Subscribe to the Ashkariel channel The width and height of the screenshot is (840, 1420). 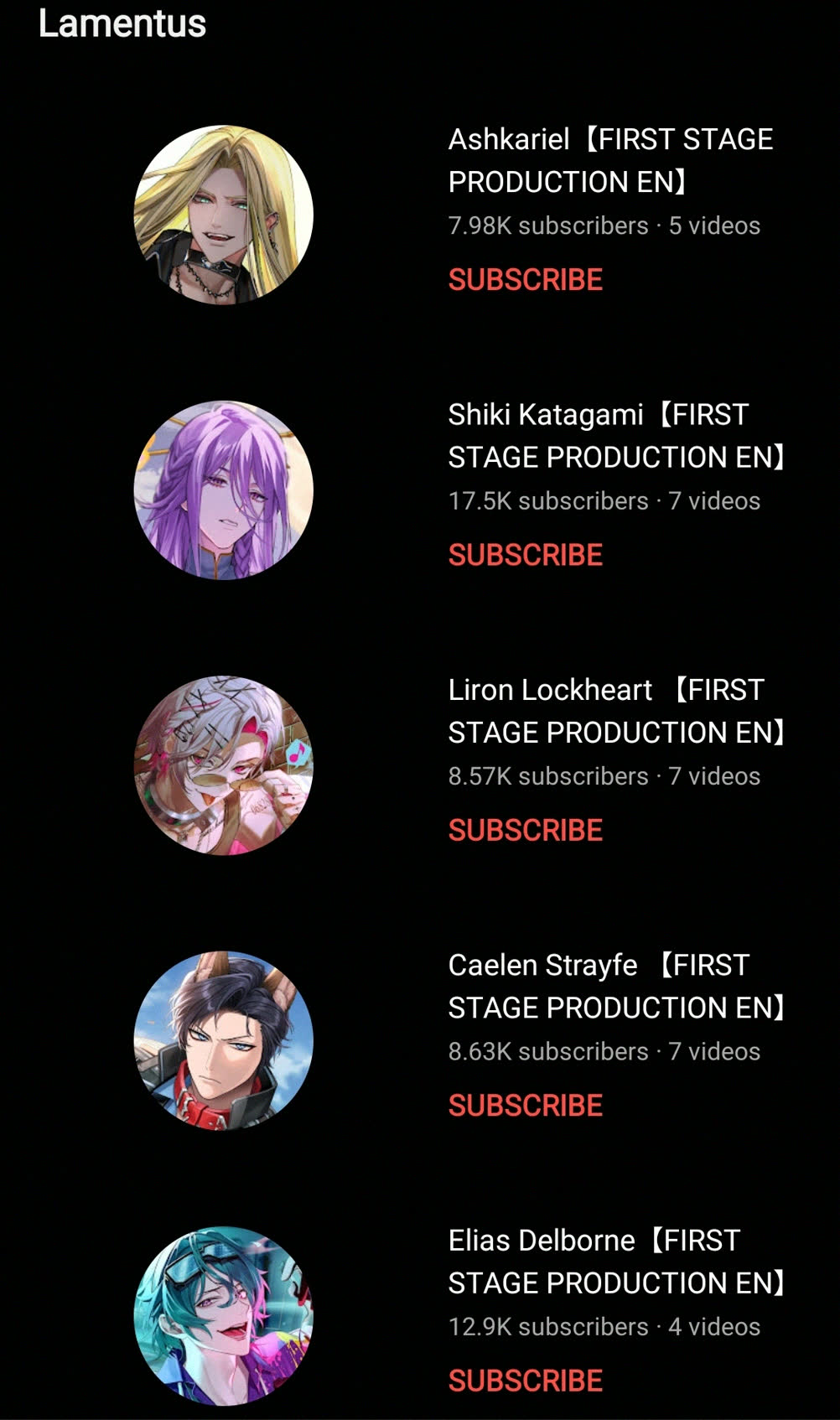[x=525, y=280]
